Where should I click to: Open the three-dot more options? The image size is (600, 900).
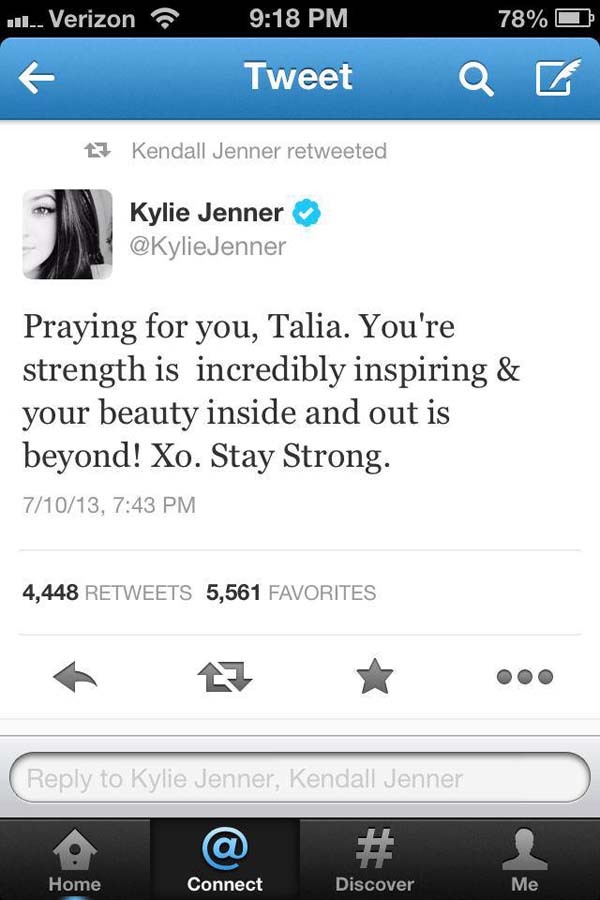point(524,678)
